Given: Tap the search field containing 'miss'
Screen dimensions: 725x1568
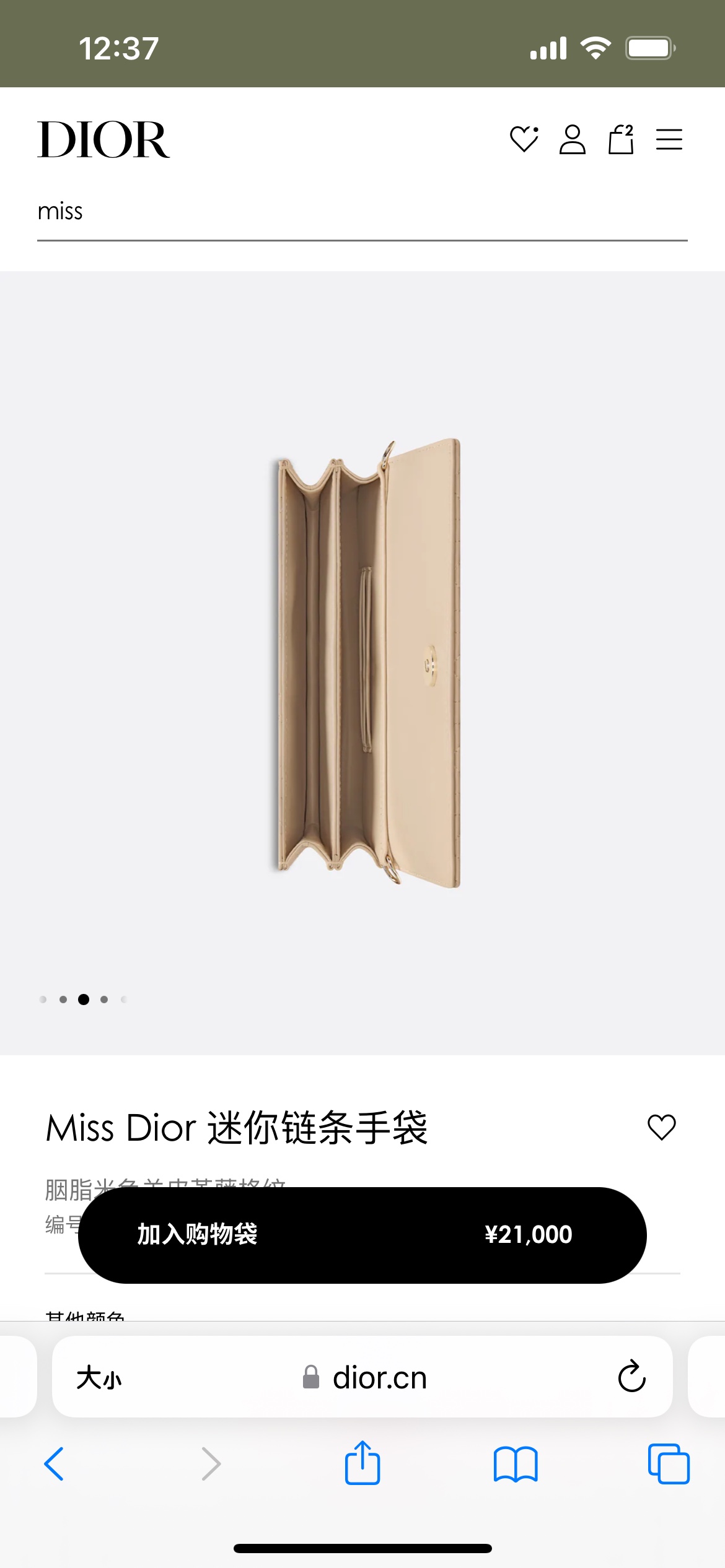Looking at the screenshot, I should (362, 212).
